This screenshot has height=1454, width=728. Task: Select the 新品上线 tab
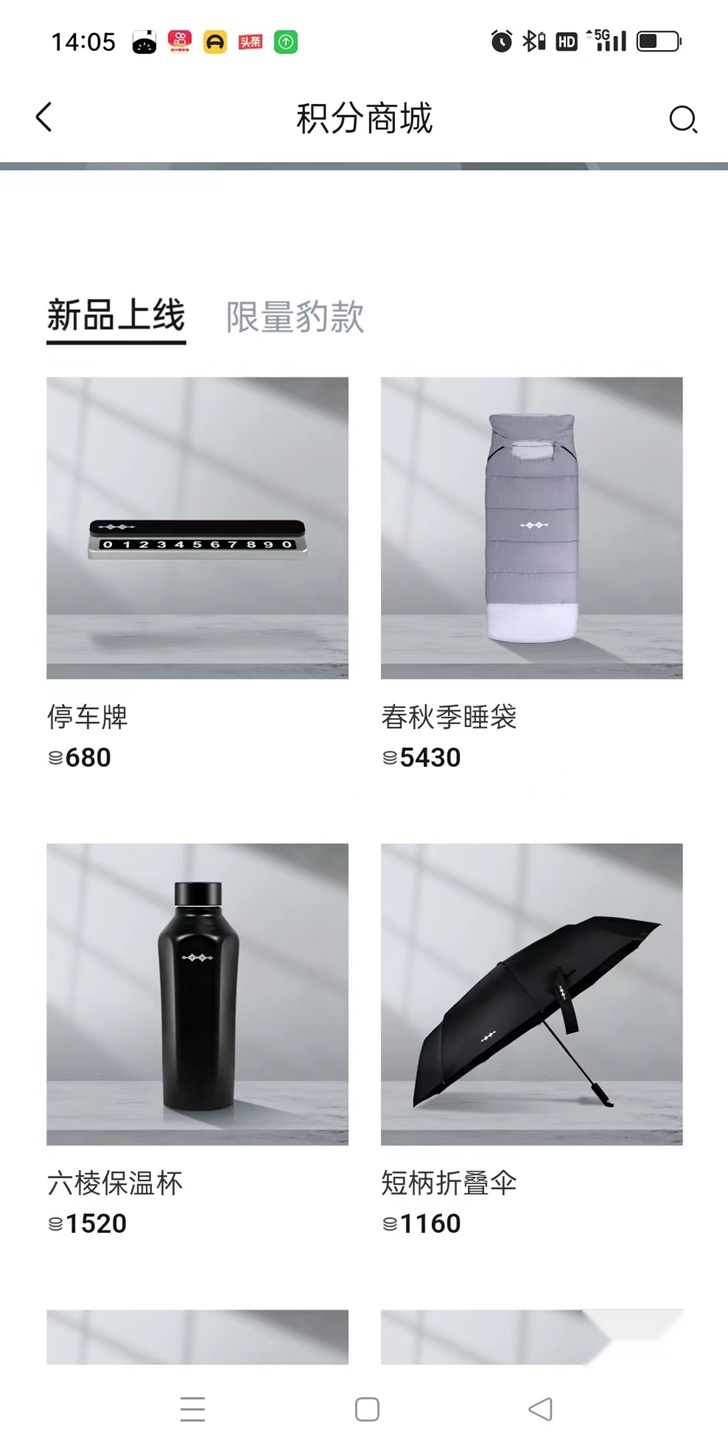pos(116,317)
